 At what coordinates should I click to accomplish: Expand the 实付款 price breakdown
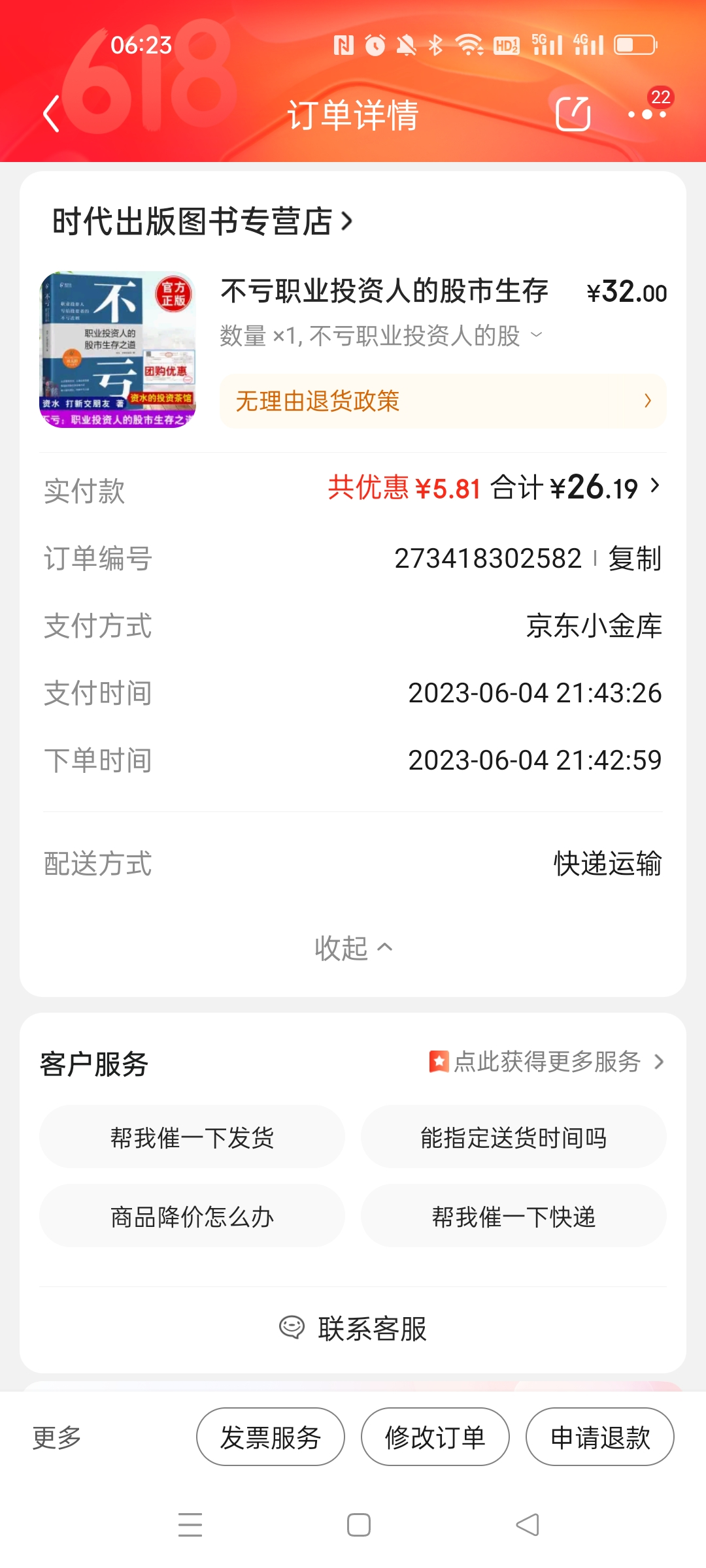point(655,486)
